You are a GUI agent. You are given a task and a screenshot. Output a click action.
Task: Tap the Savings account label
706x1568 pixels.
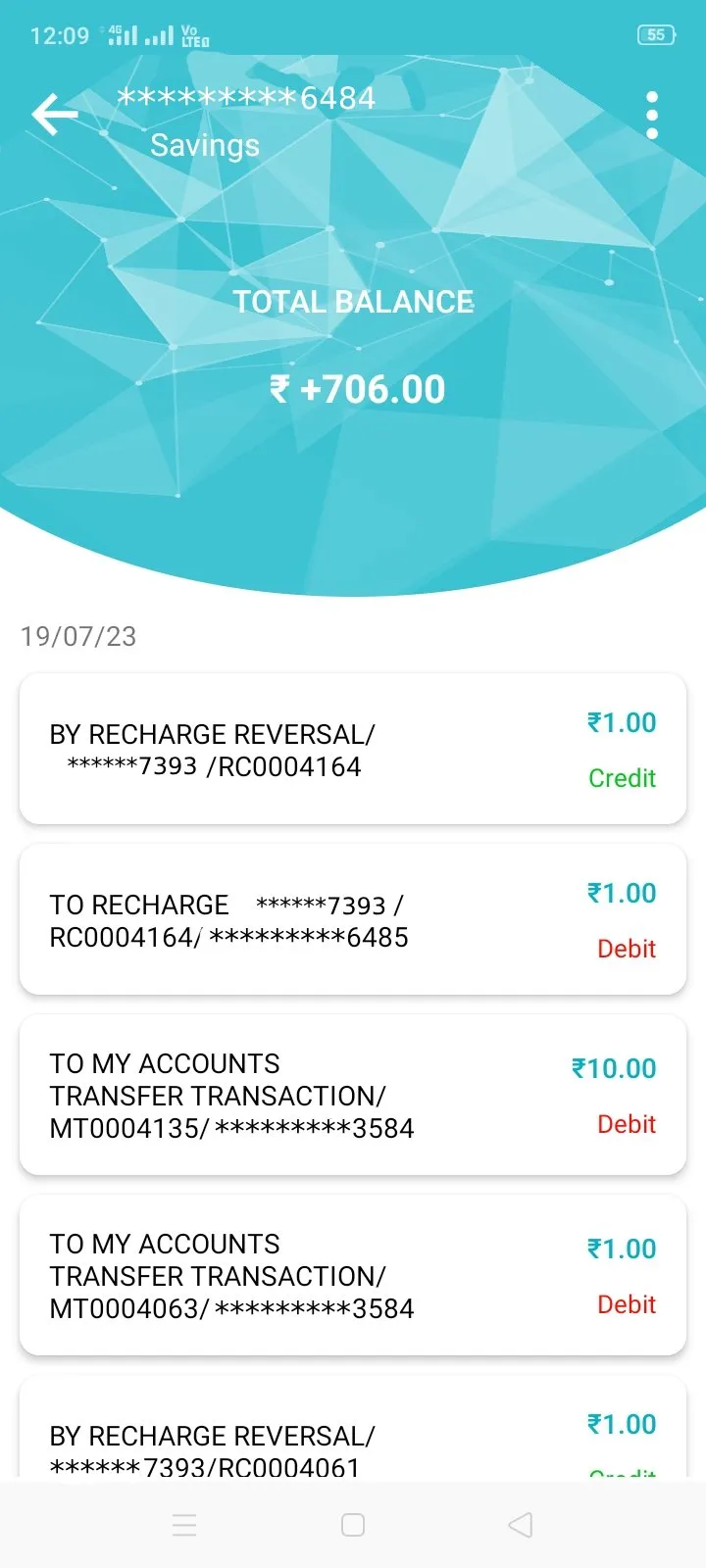(x=204, y=145)
